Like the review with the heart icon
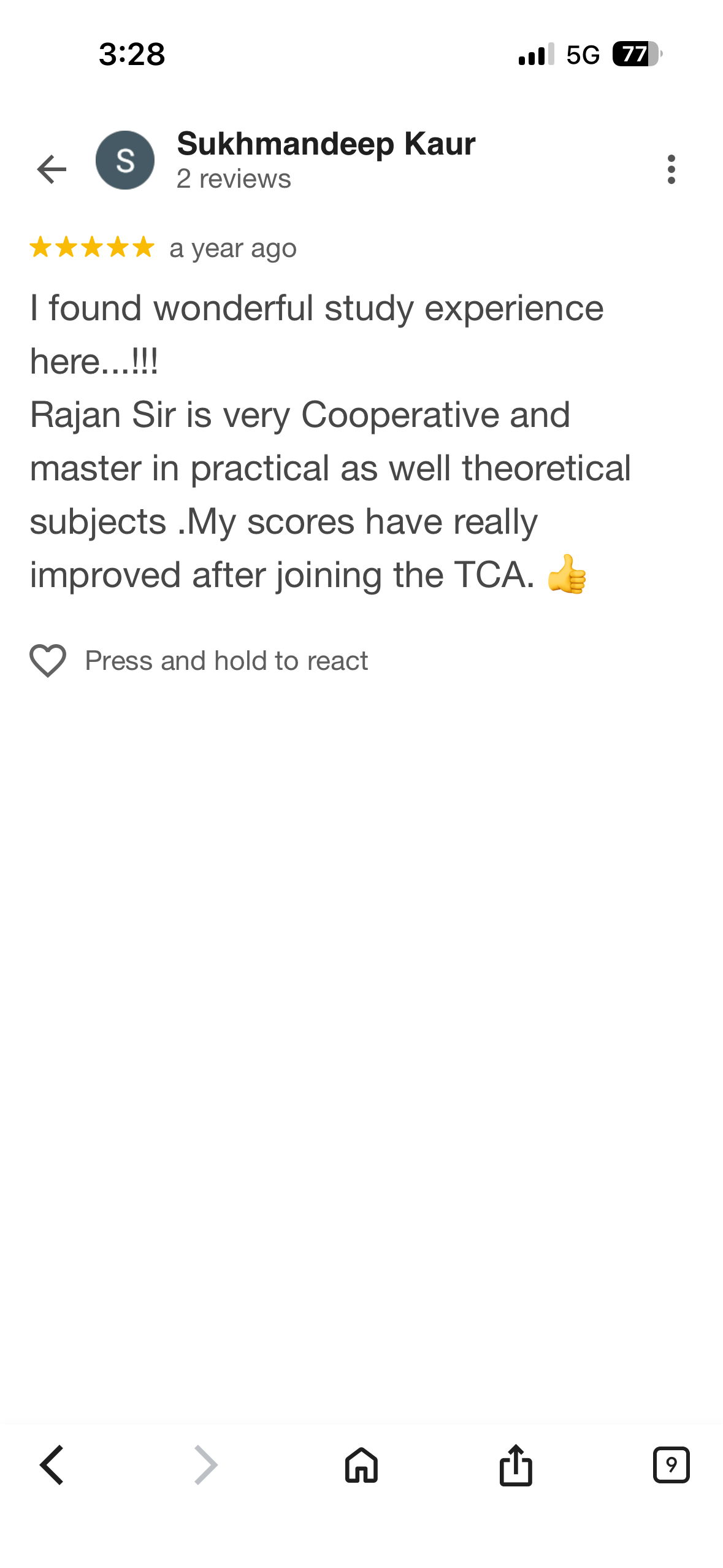 click(48, 661)
